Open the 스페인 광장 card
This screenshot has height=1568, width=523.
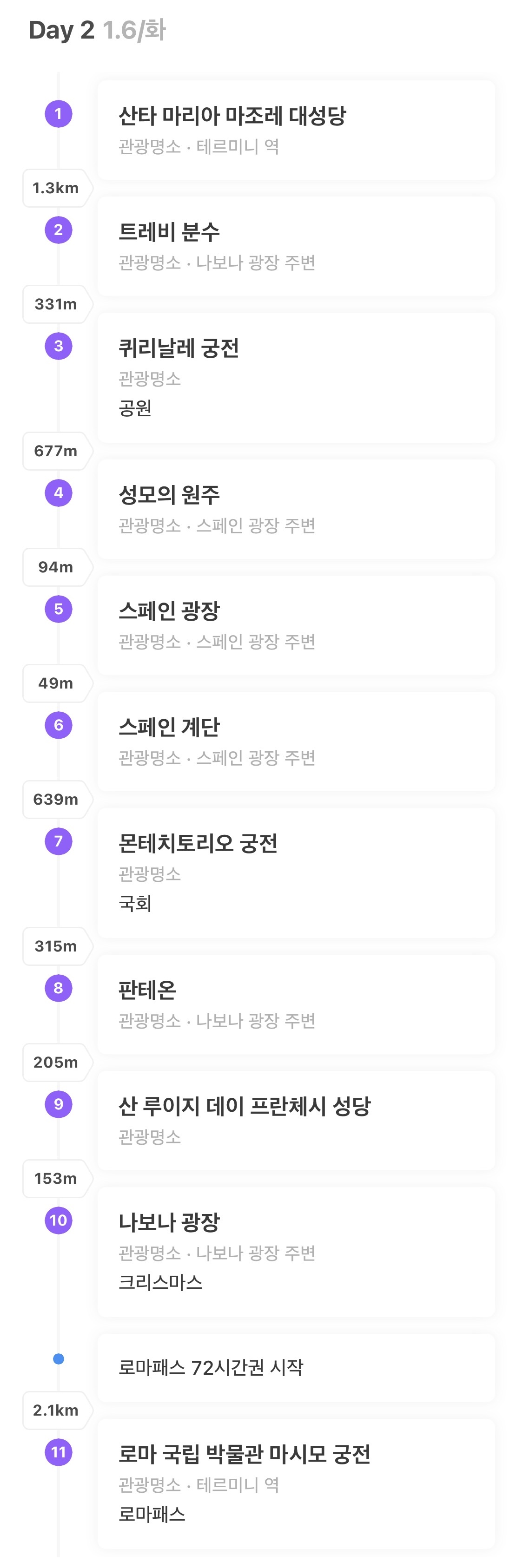pos(296,625)
